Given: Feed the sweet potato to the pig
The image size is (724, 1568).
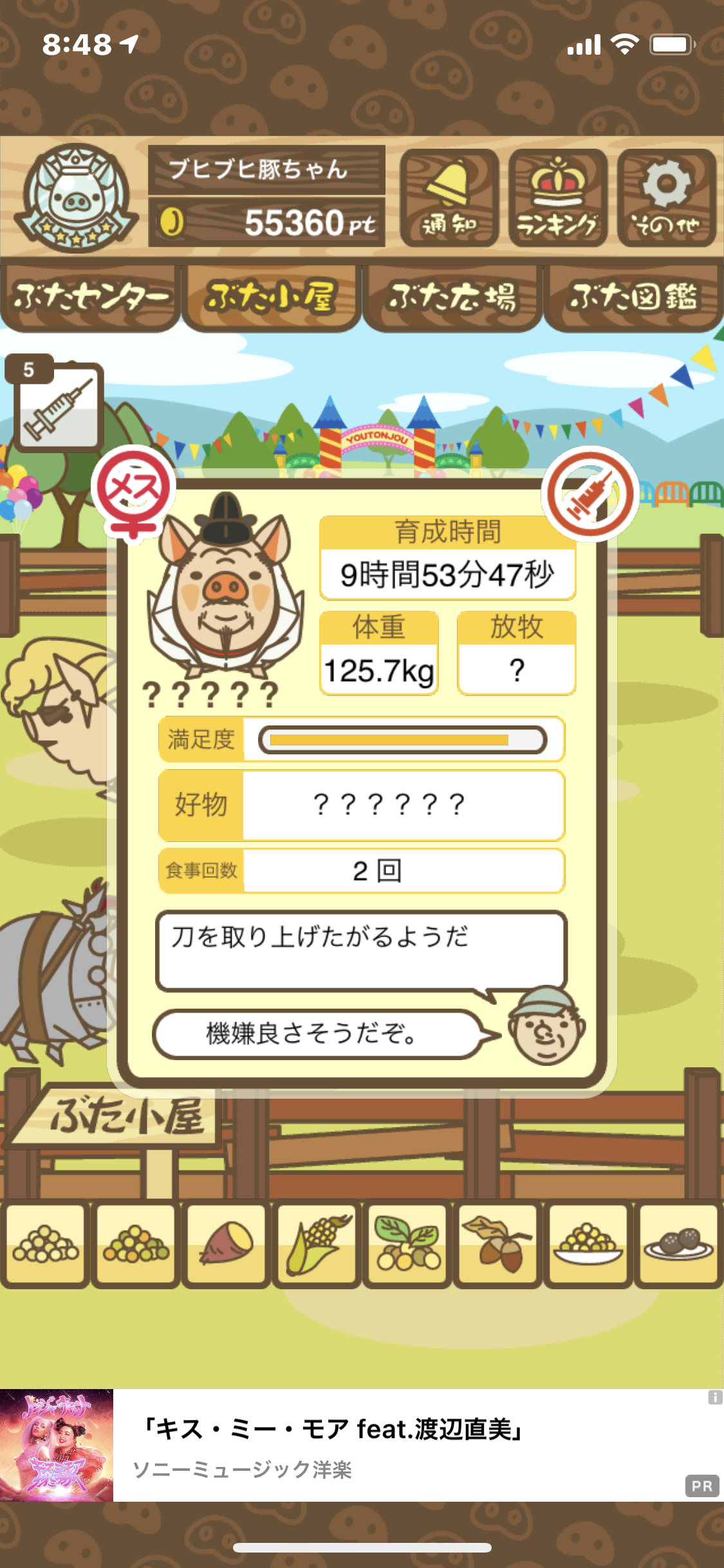Looking at the screenshot, I should 226,1244.
